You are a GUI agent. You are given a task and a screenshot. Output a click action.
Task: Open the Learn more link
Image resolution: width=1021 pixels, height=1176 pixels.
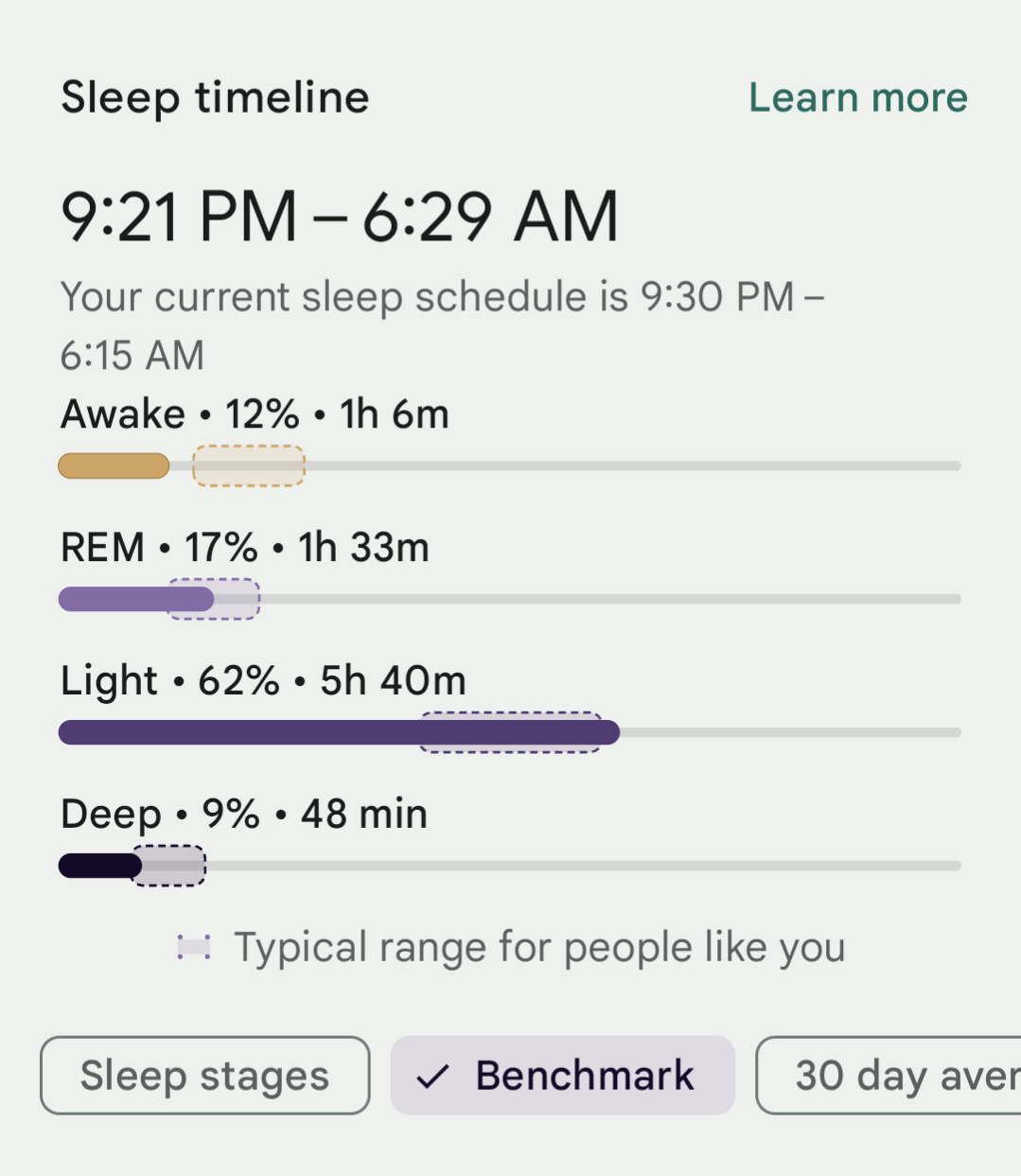[x=857, y=97]
